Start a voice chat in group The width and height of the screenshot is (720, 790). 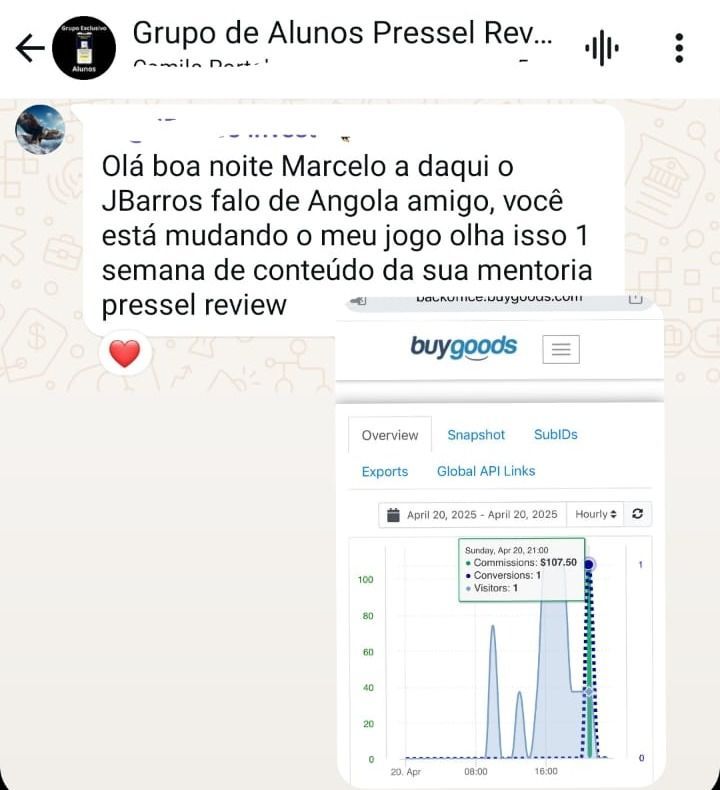pos(601,47)
